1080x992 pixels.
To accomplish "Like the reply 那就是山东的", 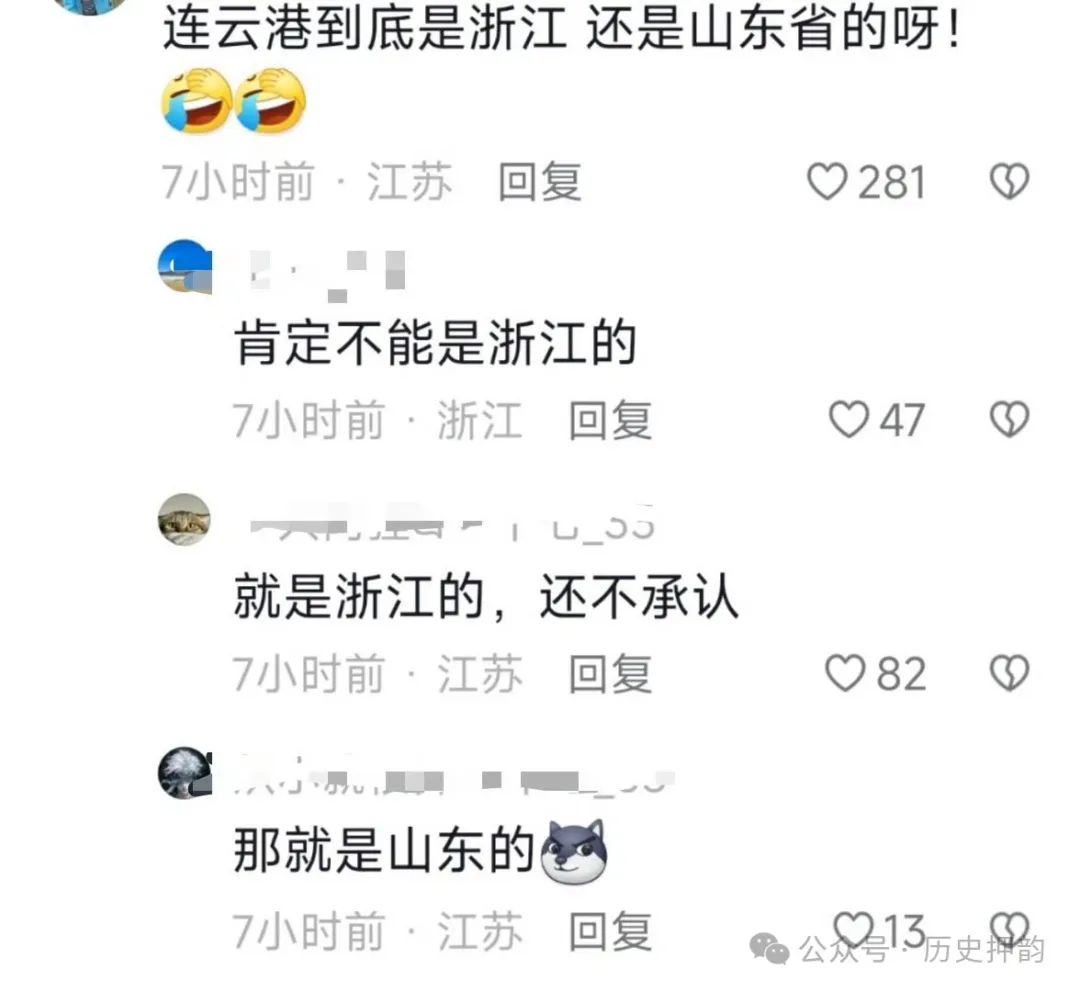I will click(x=852, y=930).
